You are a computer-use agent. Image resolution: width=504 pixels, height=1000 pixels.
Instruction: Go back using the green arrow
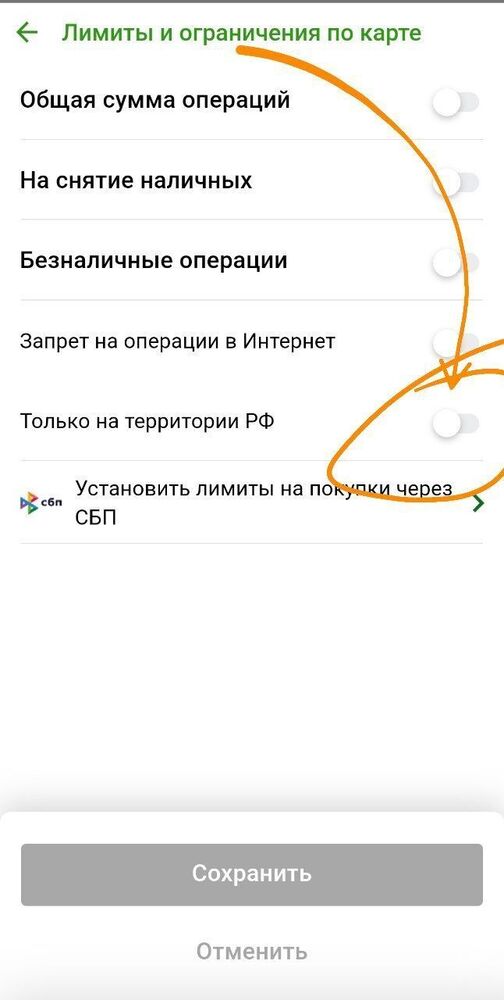(27, 33)
